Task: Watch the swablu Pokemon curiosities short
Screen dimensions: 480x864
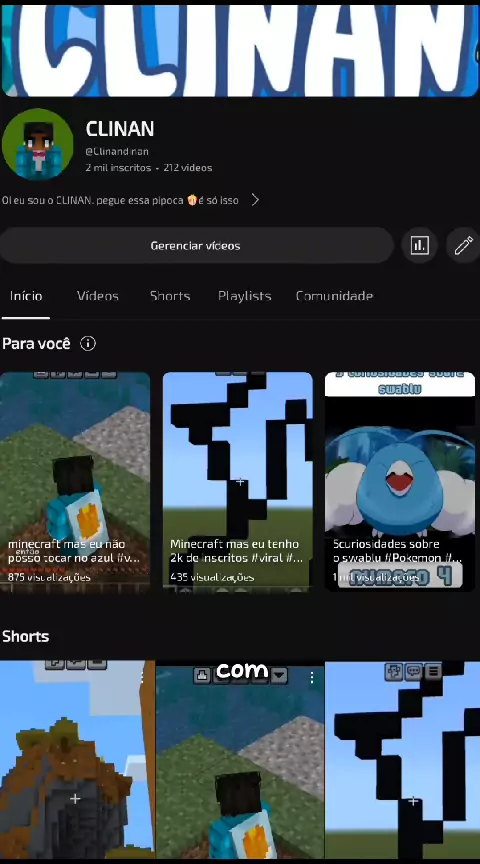Action: [400, 482]
